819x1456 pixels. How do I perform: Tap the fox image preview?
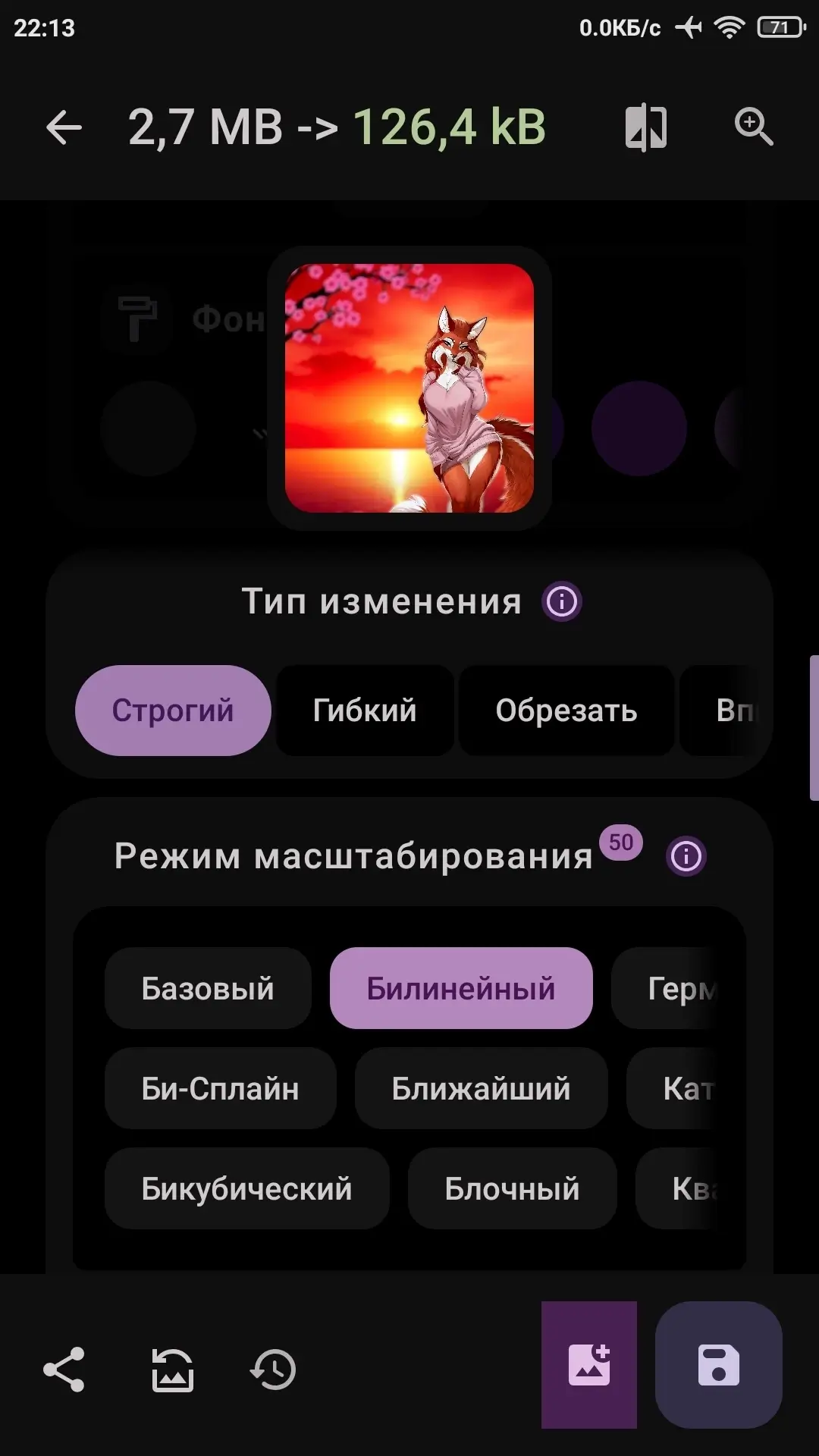pyautogui.click(x=409, y=388)
